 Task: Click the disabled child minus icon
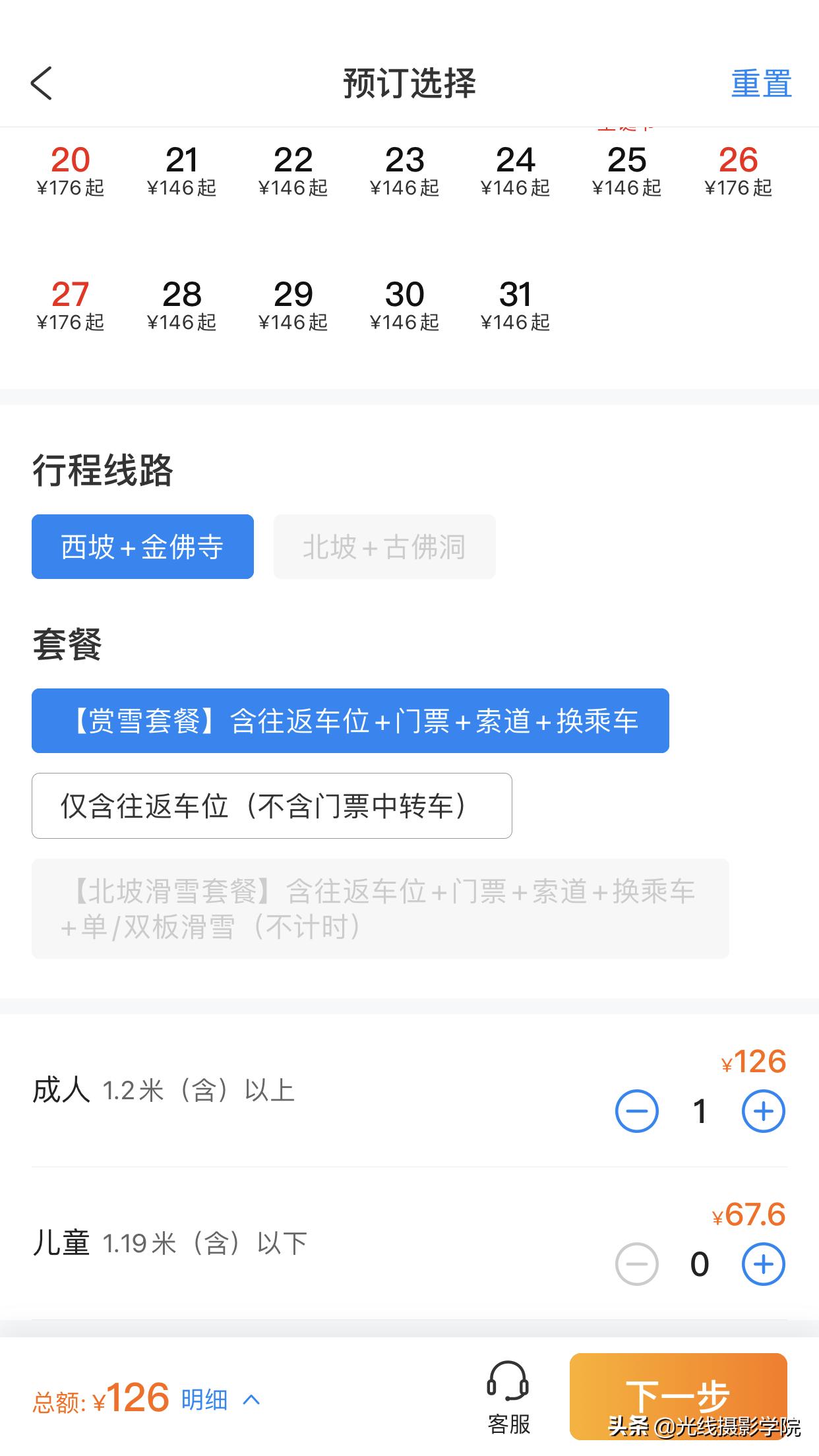pos(636,1263)
